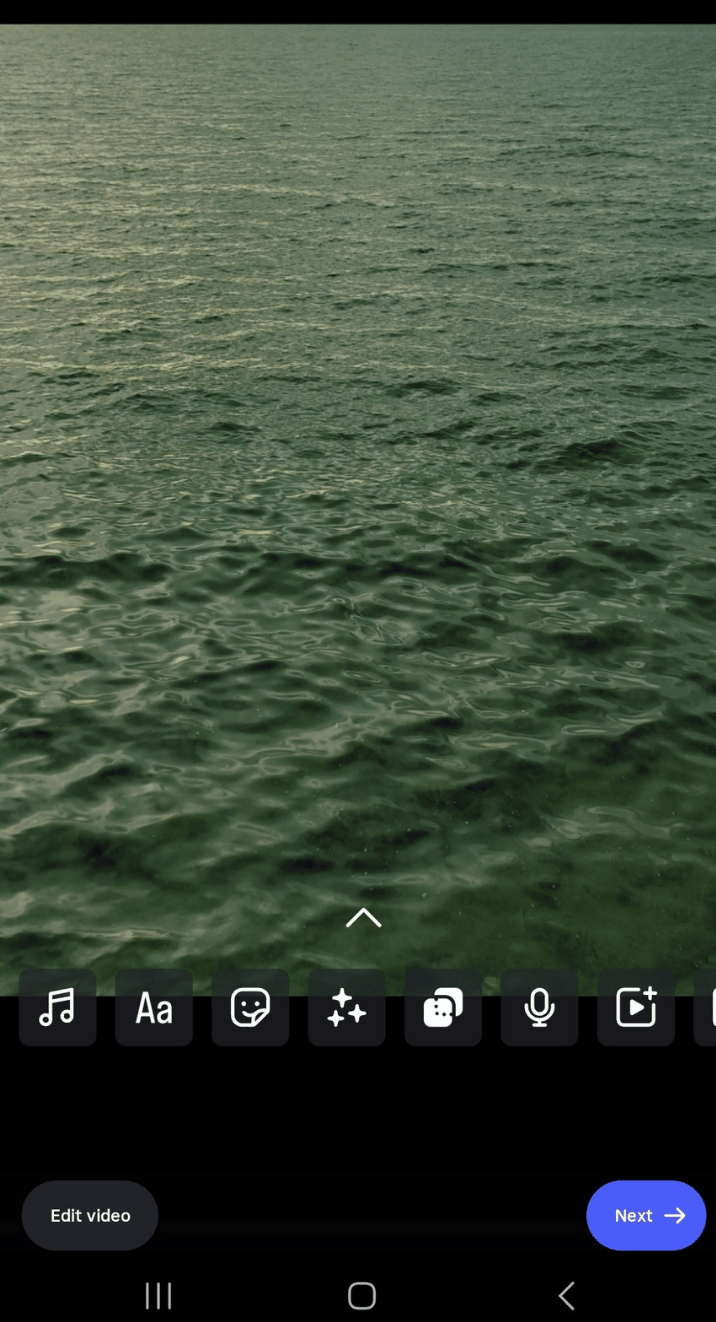The height and width of the screenshot is (1322, 716).
Task: Open the sparkle effects tool
Action: tap(347, 1008)
